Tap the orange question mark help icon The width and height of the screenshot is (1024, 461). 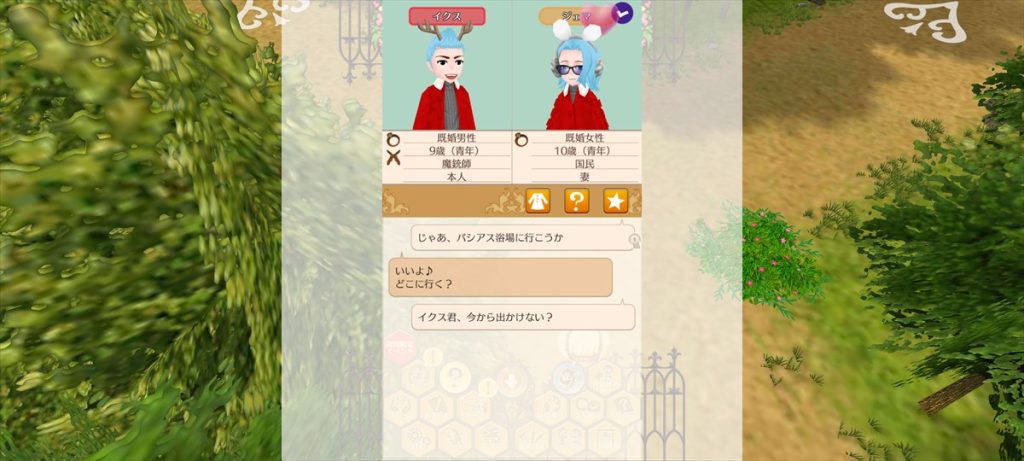(x=576, y=201)
